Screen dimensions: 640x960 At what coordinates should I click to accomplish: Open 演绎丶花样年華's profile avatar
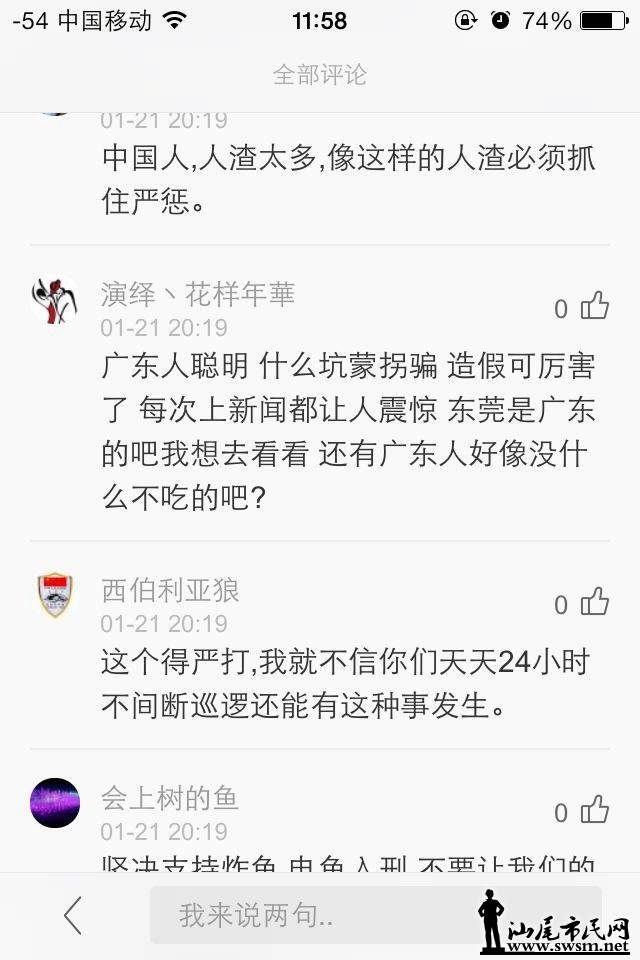pos(55,301)
